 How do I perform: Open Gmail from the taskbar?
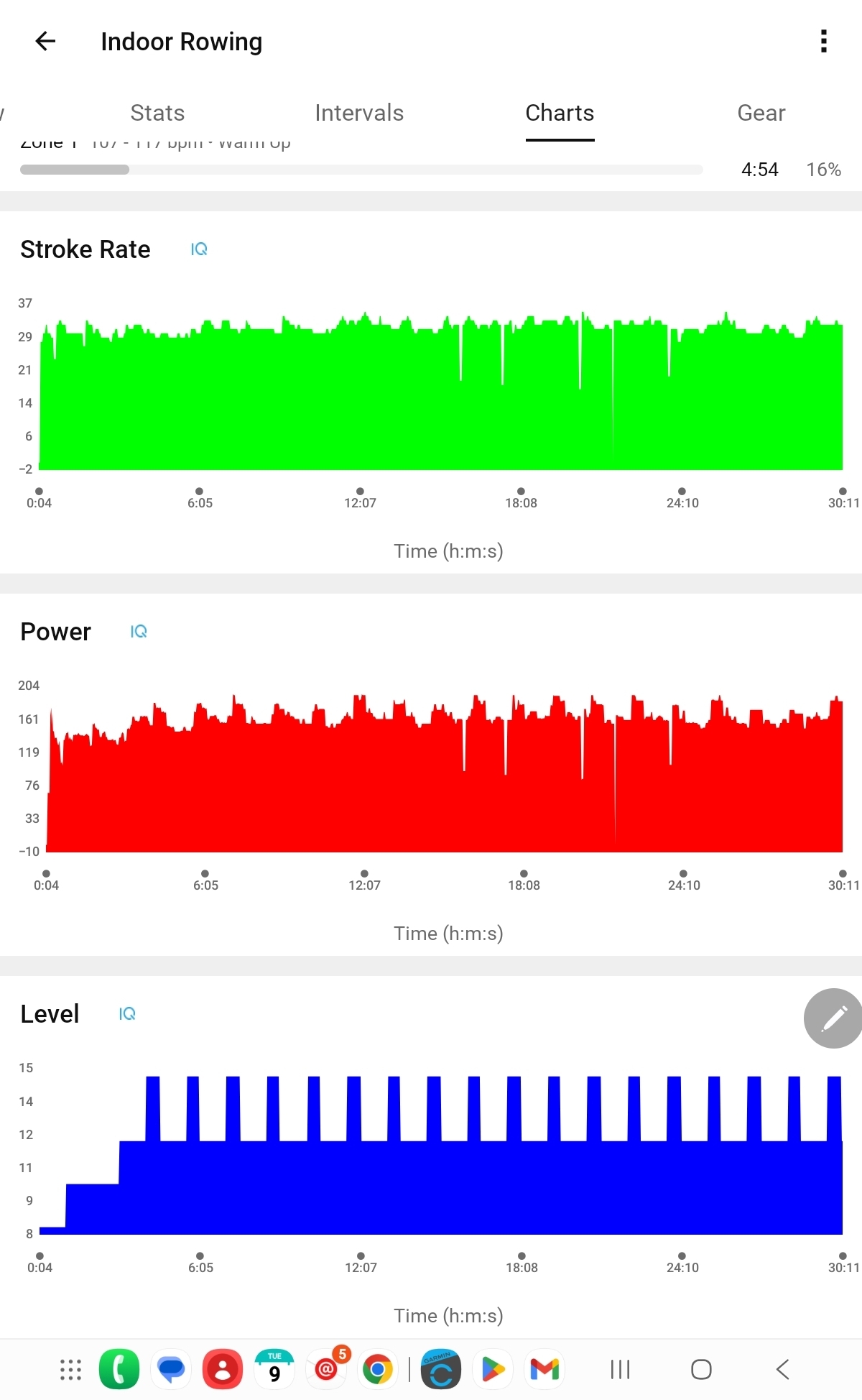coord(544,1369)
